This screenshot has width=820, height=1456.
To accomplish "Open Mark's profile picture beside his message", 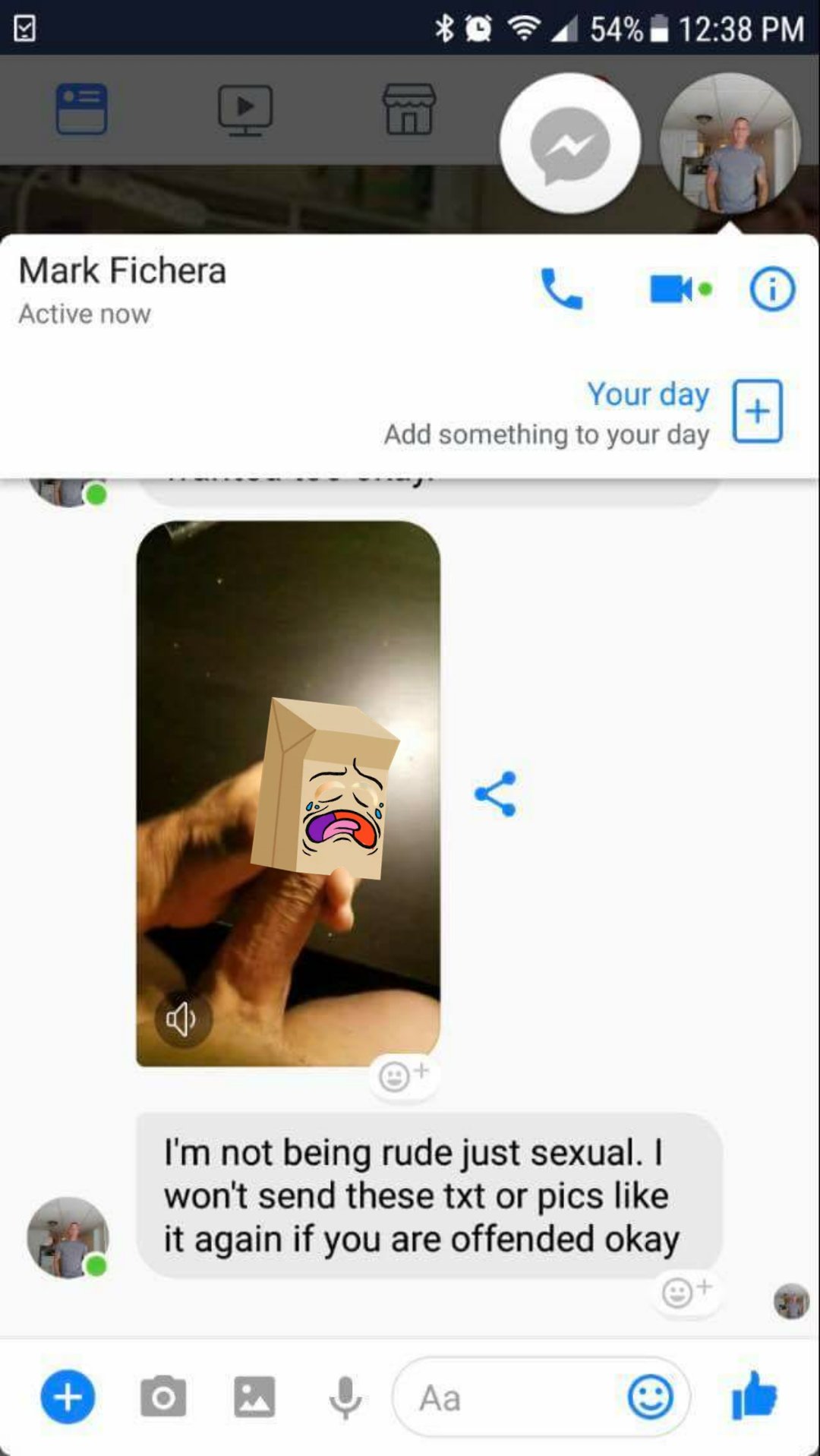I will point(68,1237).
